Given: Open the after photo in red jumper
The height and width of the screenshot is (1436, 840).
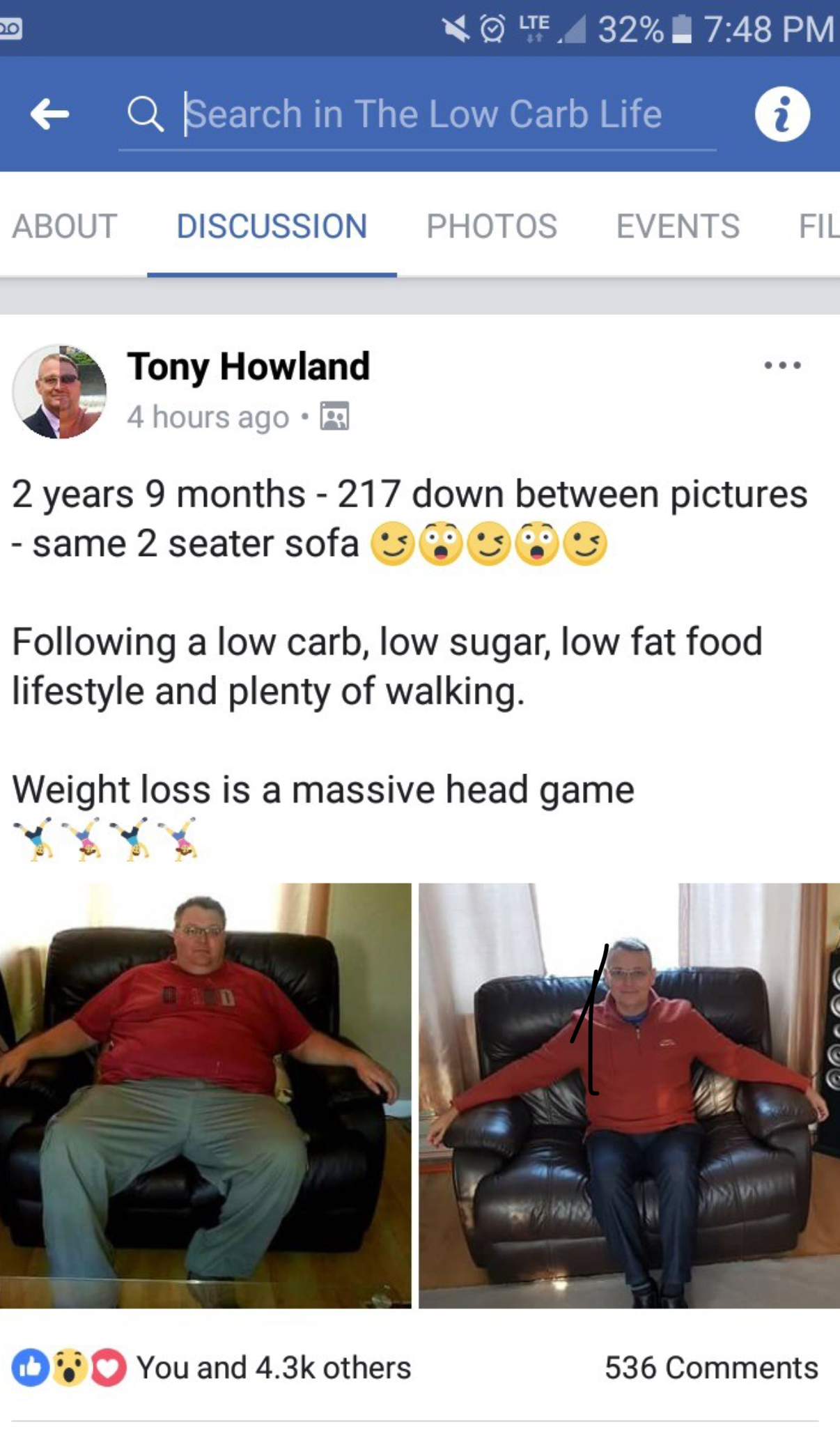Looking at the screenshot, I should click(628, 1095).
